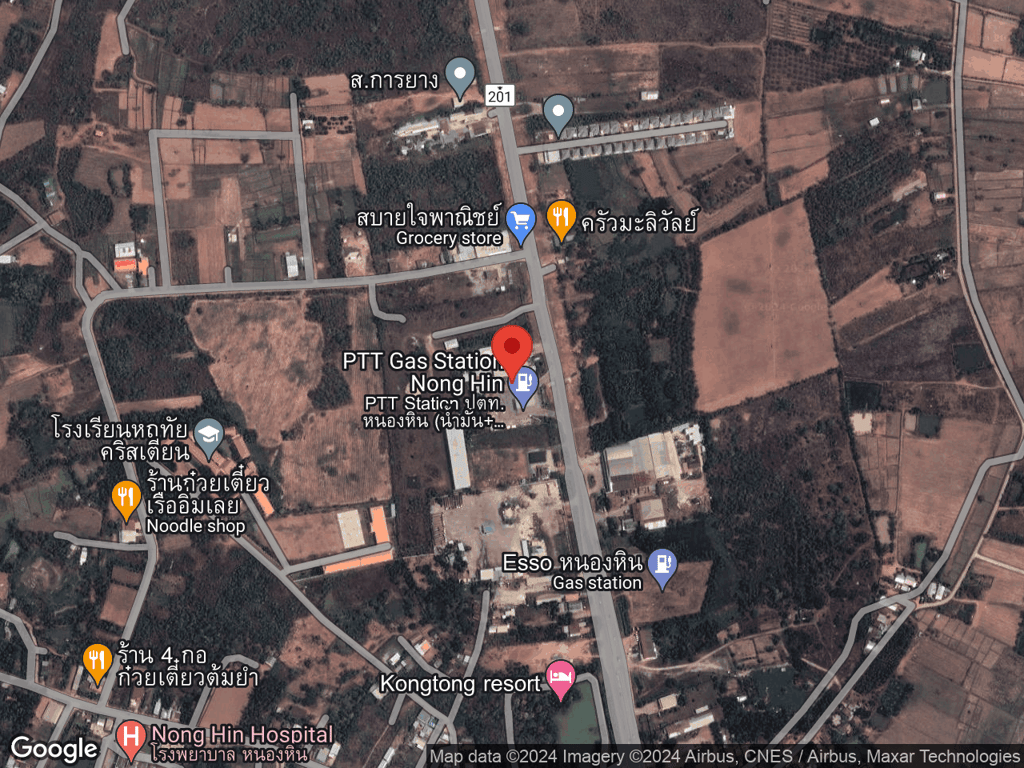This screenshot has height=768, width=1024.
Task: Open the ครัวมะลิวัลย์ restaurant marker
Action: point(562,217)
